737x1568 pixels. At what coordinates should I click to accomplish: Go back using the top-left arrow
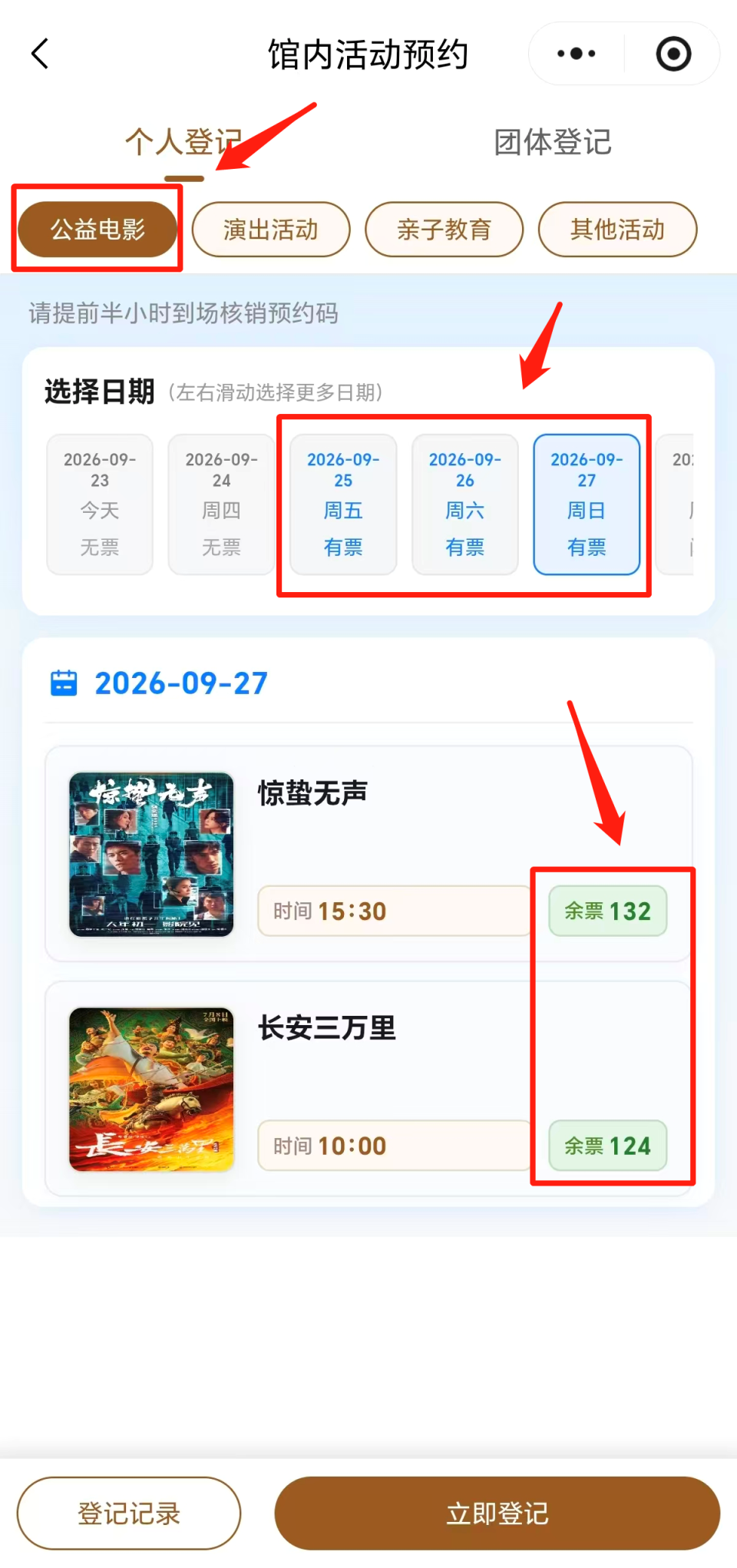click(x=40, y=54)
